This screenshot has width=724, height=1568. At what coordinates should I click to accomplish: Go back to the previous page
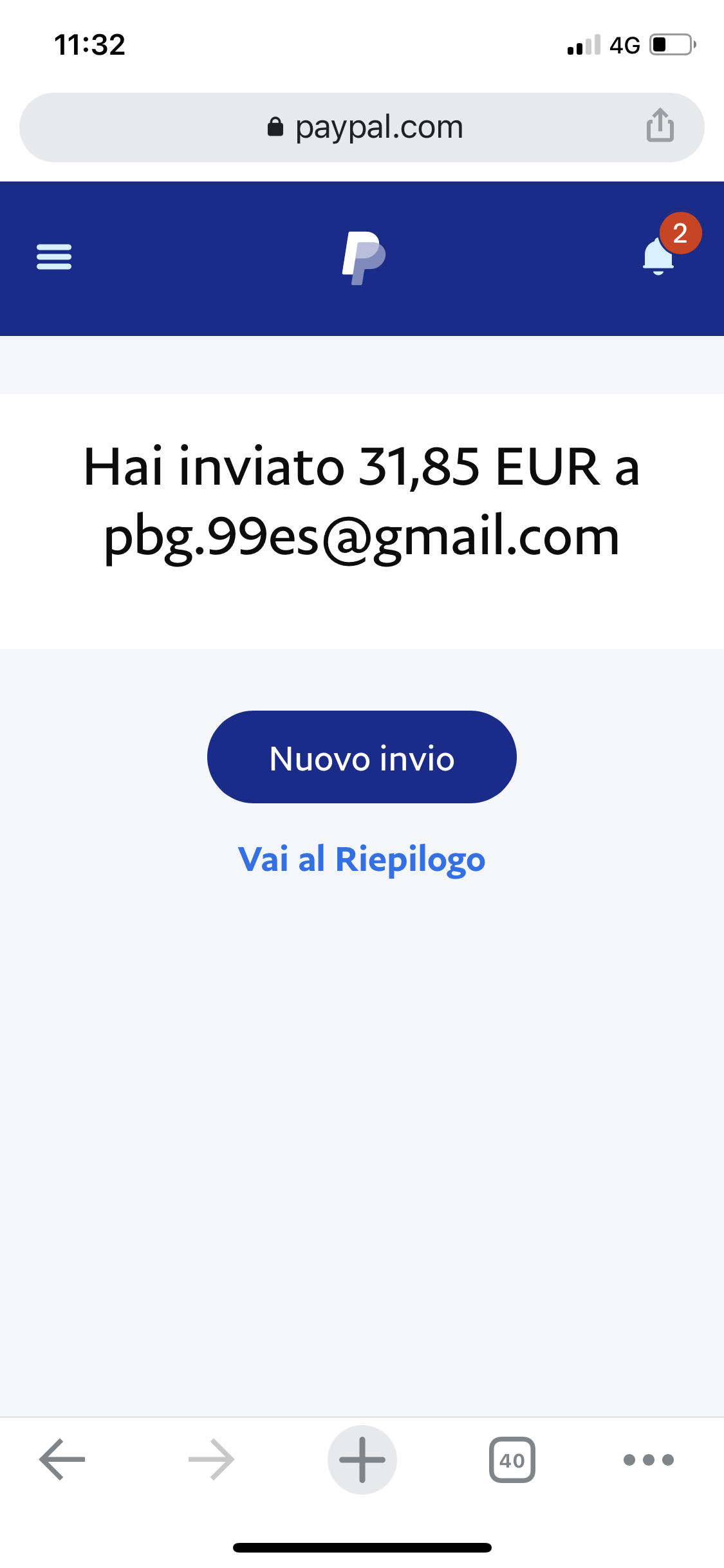coord(62,1459)
